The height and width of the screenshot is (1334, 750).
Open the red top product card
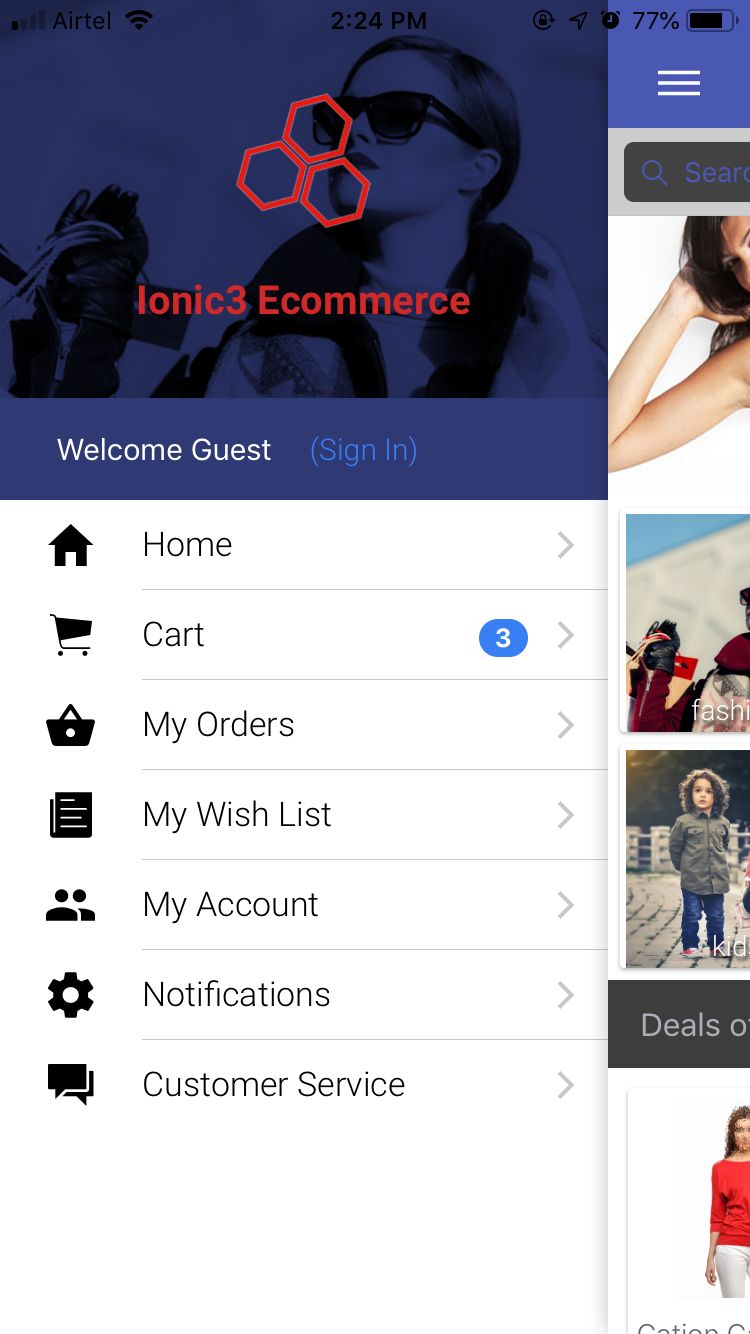point(690,1211)
